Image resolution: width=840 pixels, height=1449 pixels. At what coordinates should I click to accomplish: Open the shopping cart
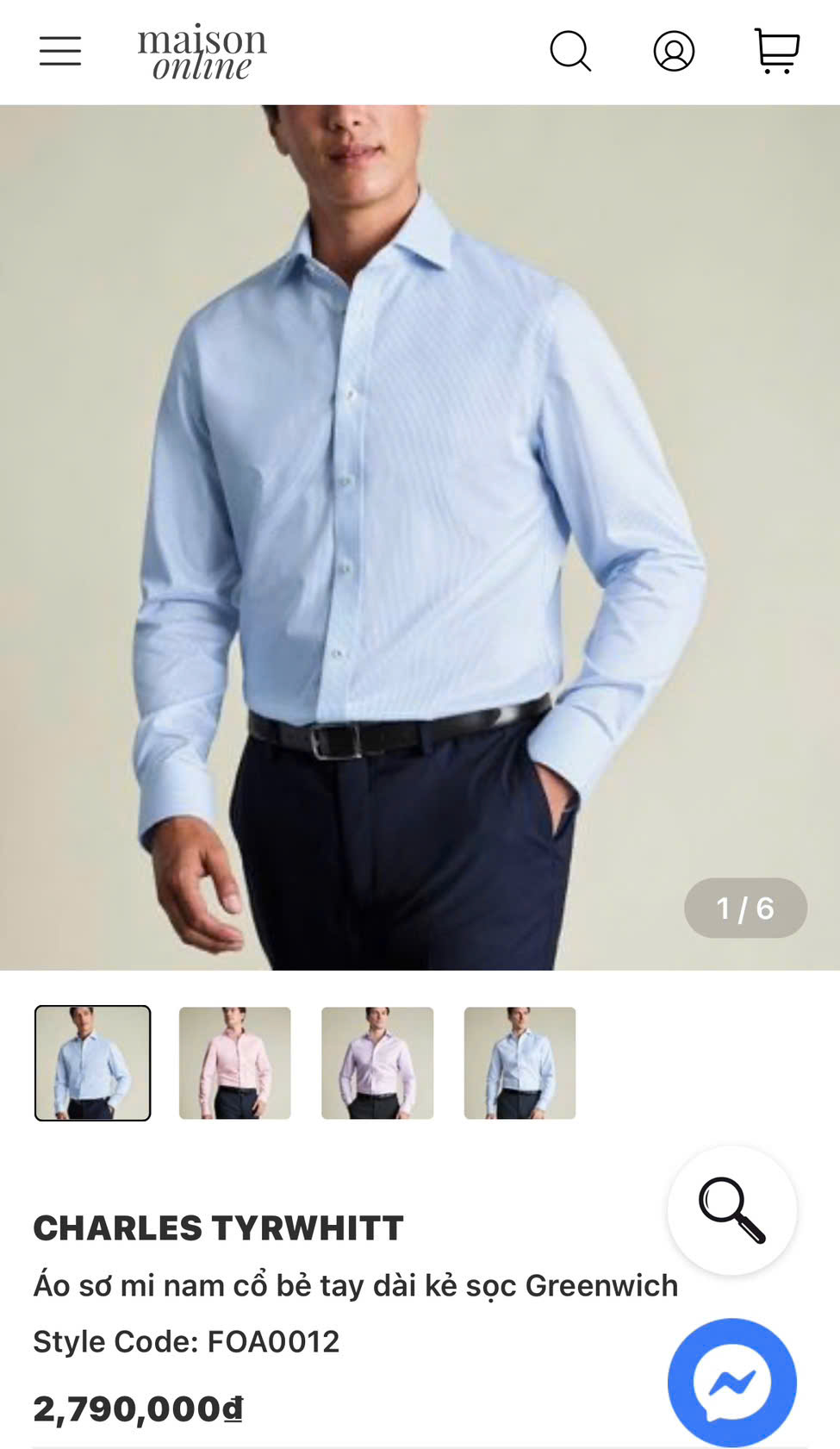[777, 52]
